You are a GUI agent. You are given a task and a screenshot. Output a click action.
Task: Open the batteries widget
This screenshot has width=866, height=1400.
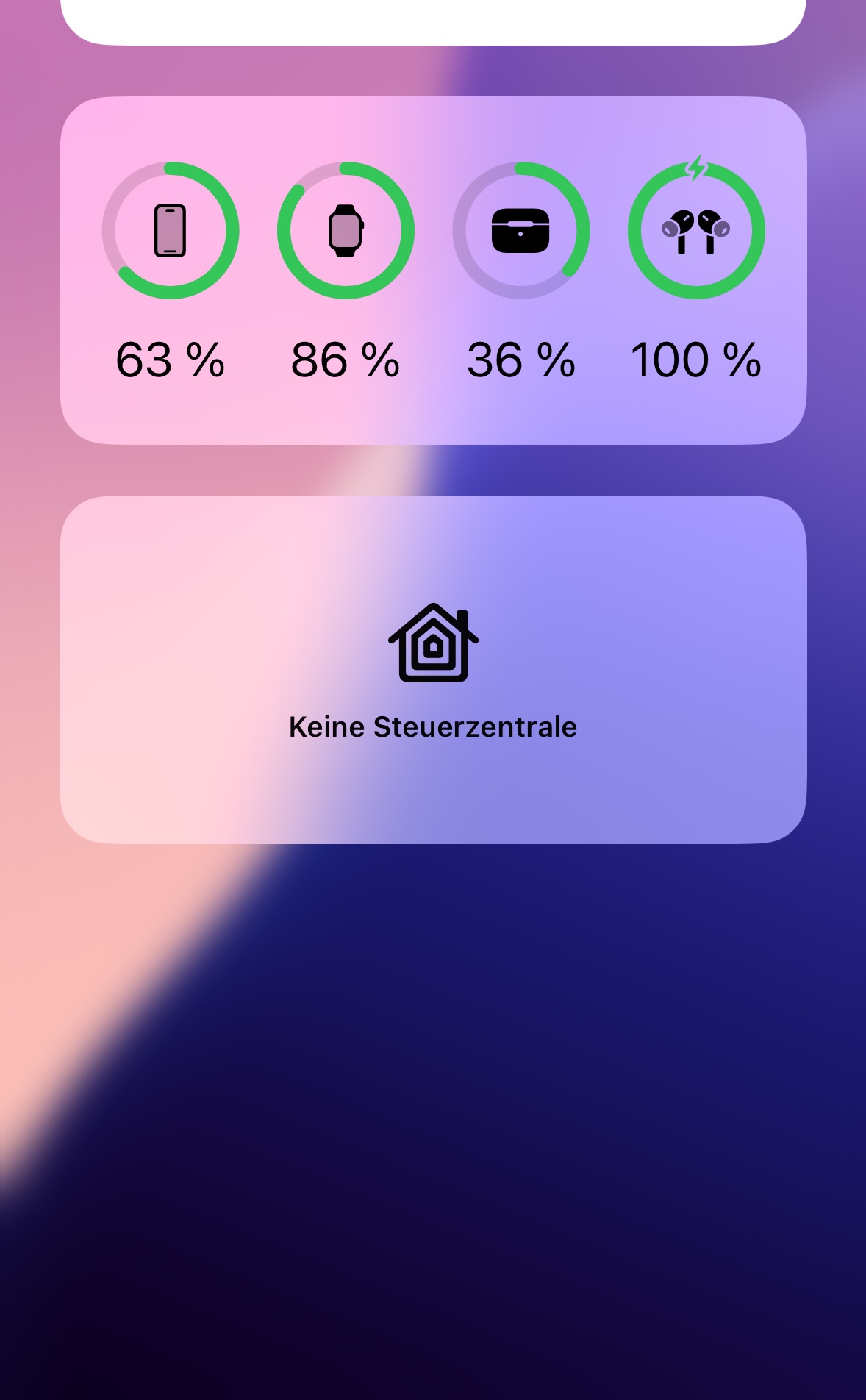click(x=433, y=271)
